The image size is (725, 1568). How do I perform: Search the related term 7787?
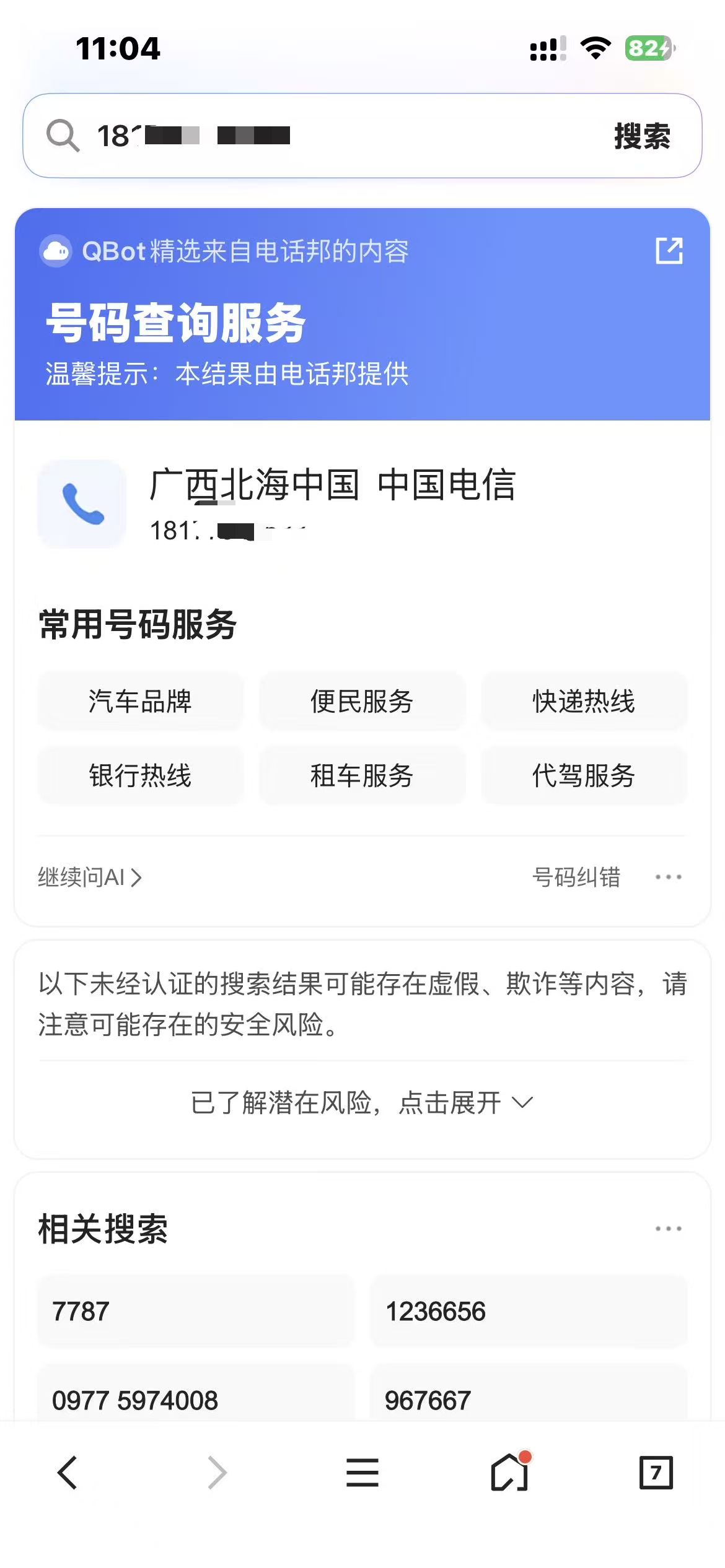pos(196,1310)
